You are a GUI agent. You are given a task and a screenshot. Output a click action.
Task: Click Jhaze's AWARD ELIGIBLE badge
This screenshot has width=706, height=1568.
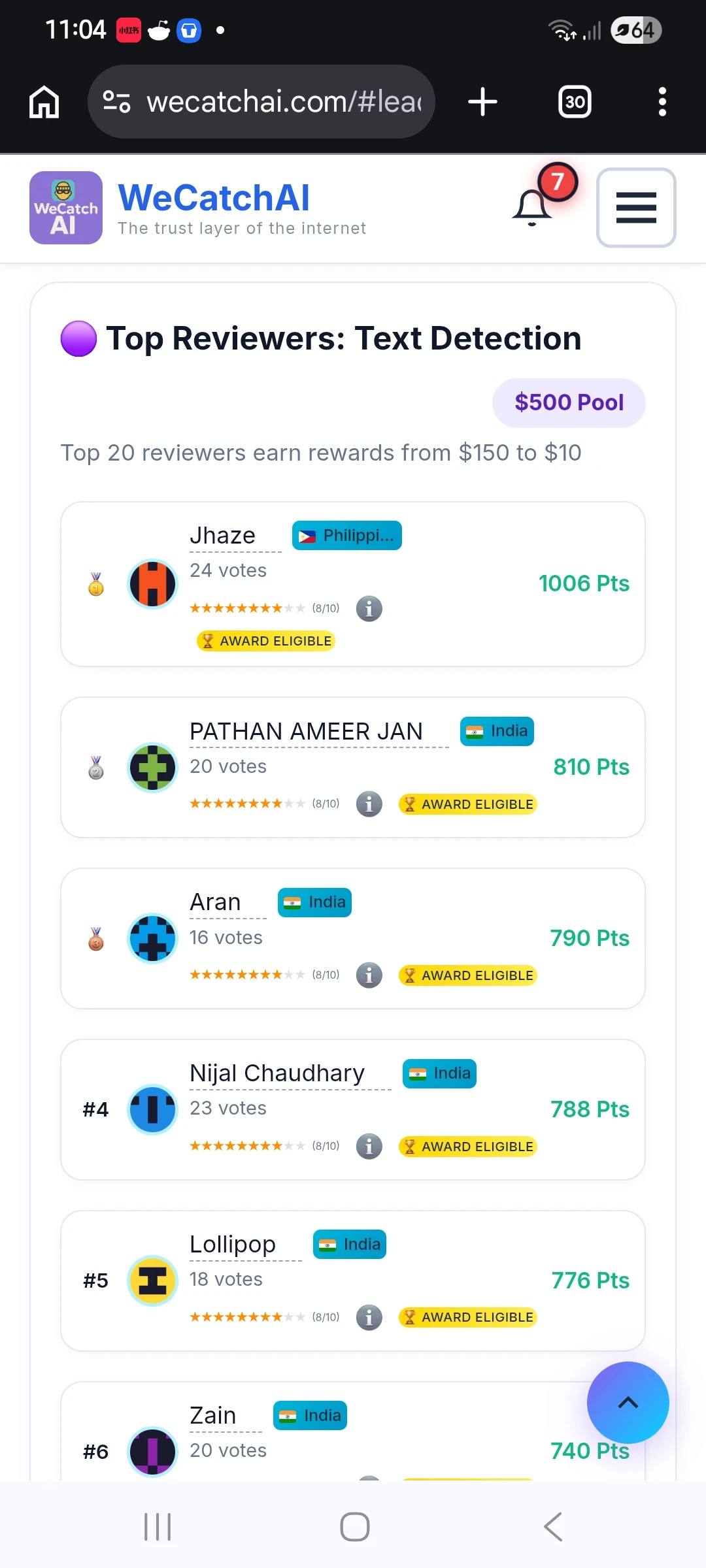coord(265,641)
